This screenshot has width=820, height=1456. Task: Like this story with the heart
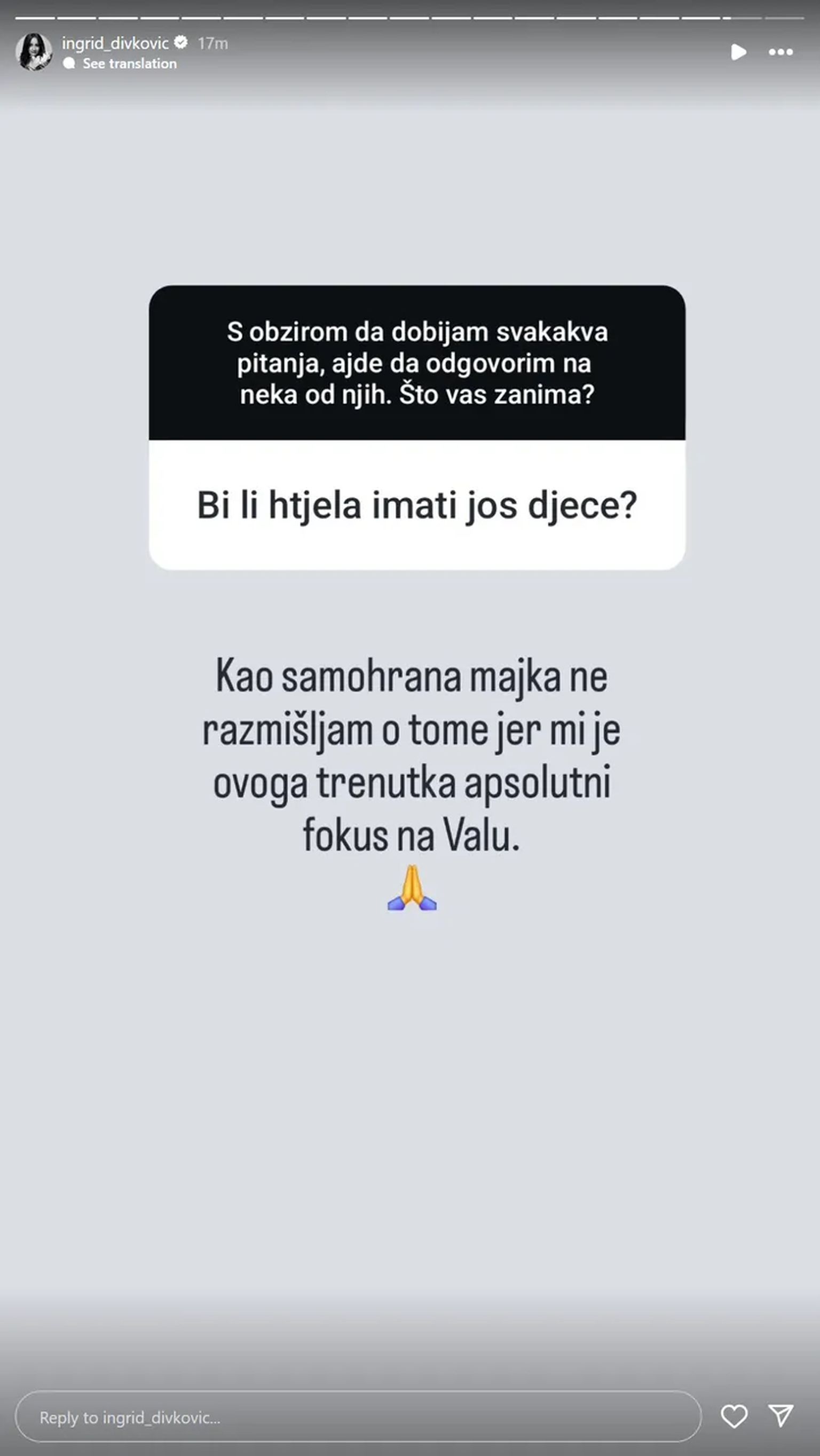click(x=734, y=1416)
